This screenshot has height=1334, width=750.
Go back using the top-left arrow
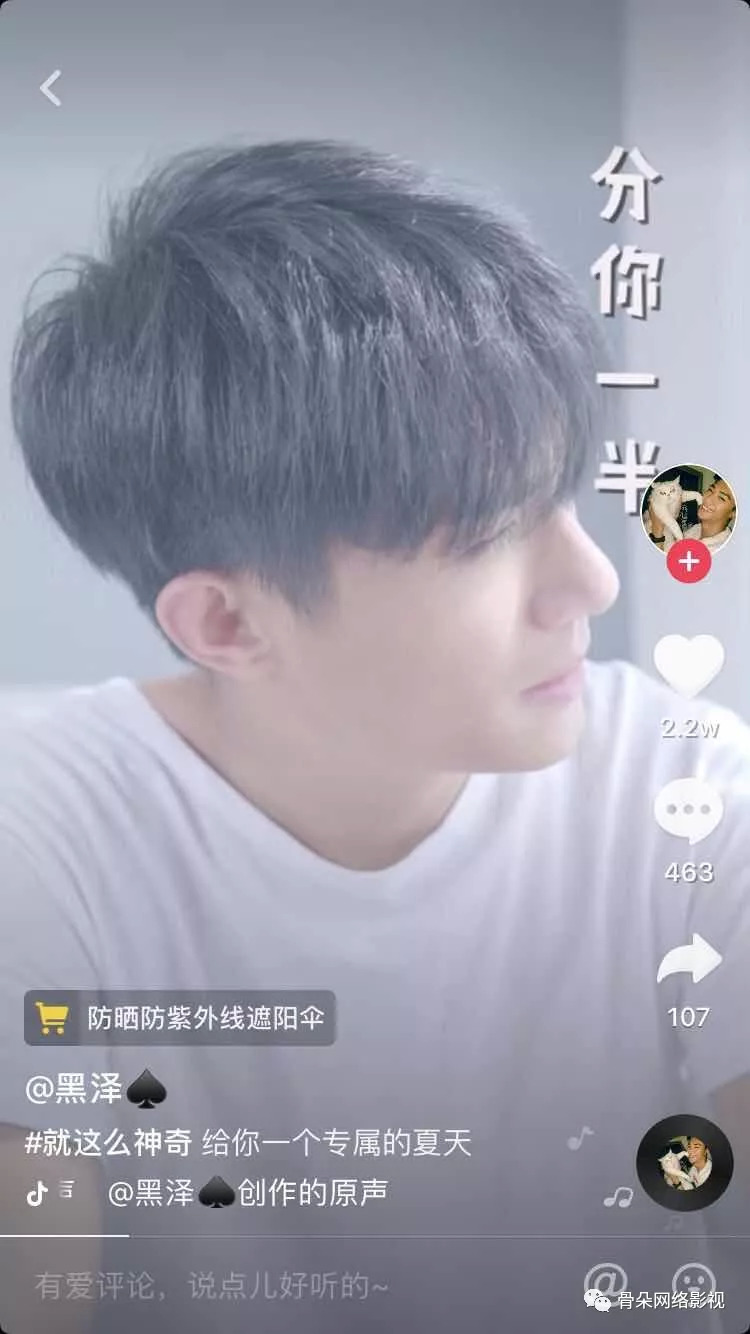(50, 88)
